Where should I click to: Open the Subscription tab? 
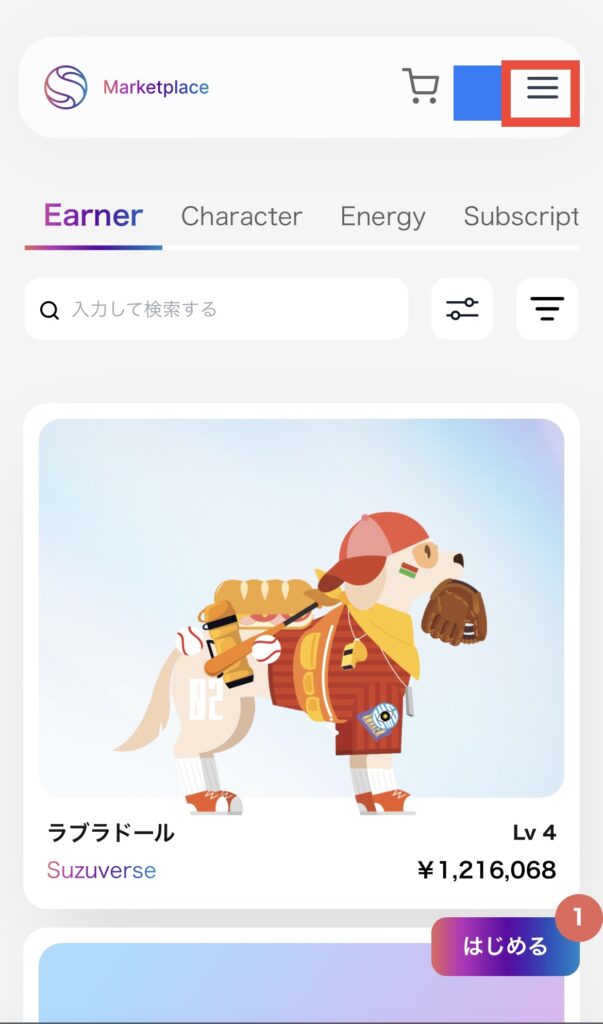[520, 216]
